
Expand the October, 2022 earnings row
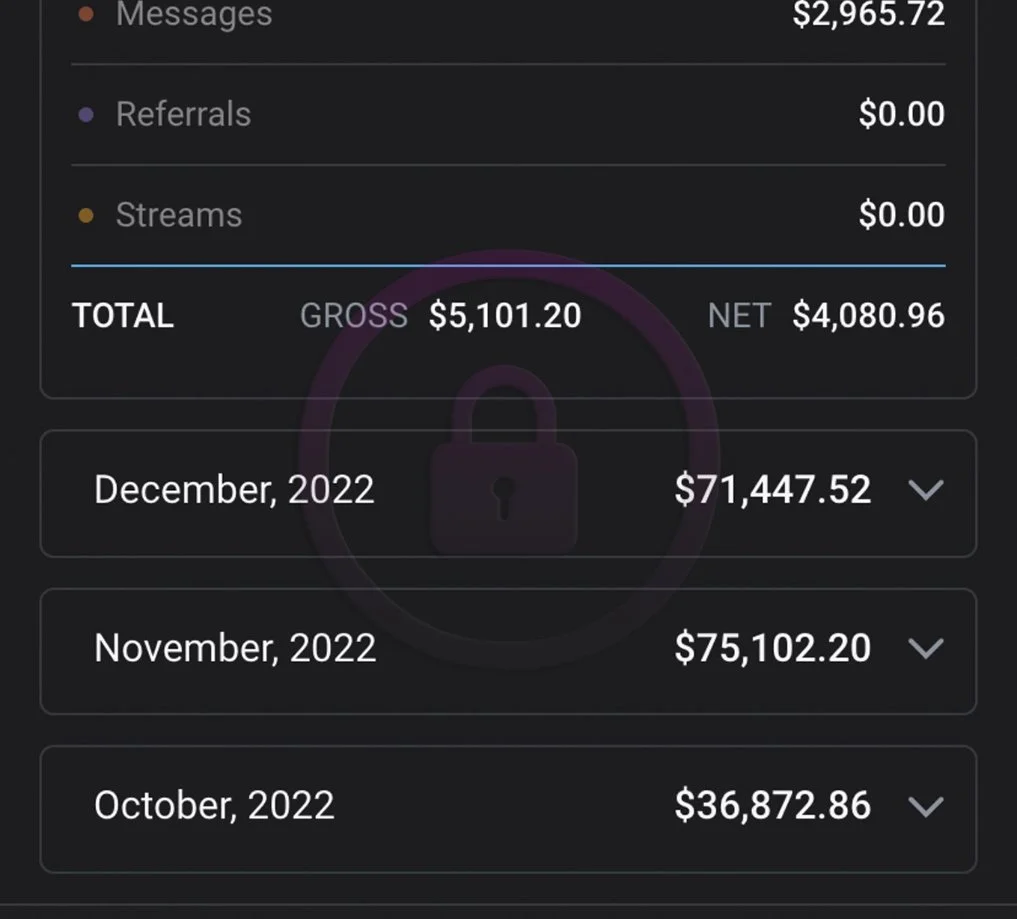pos(926,806)
